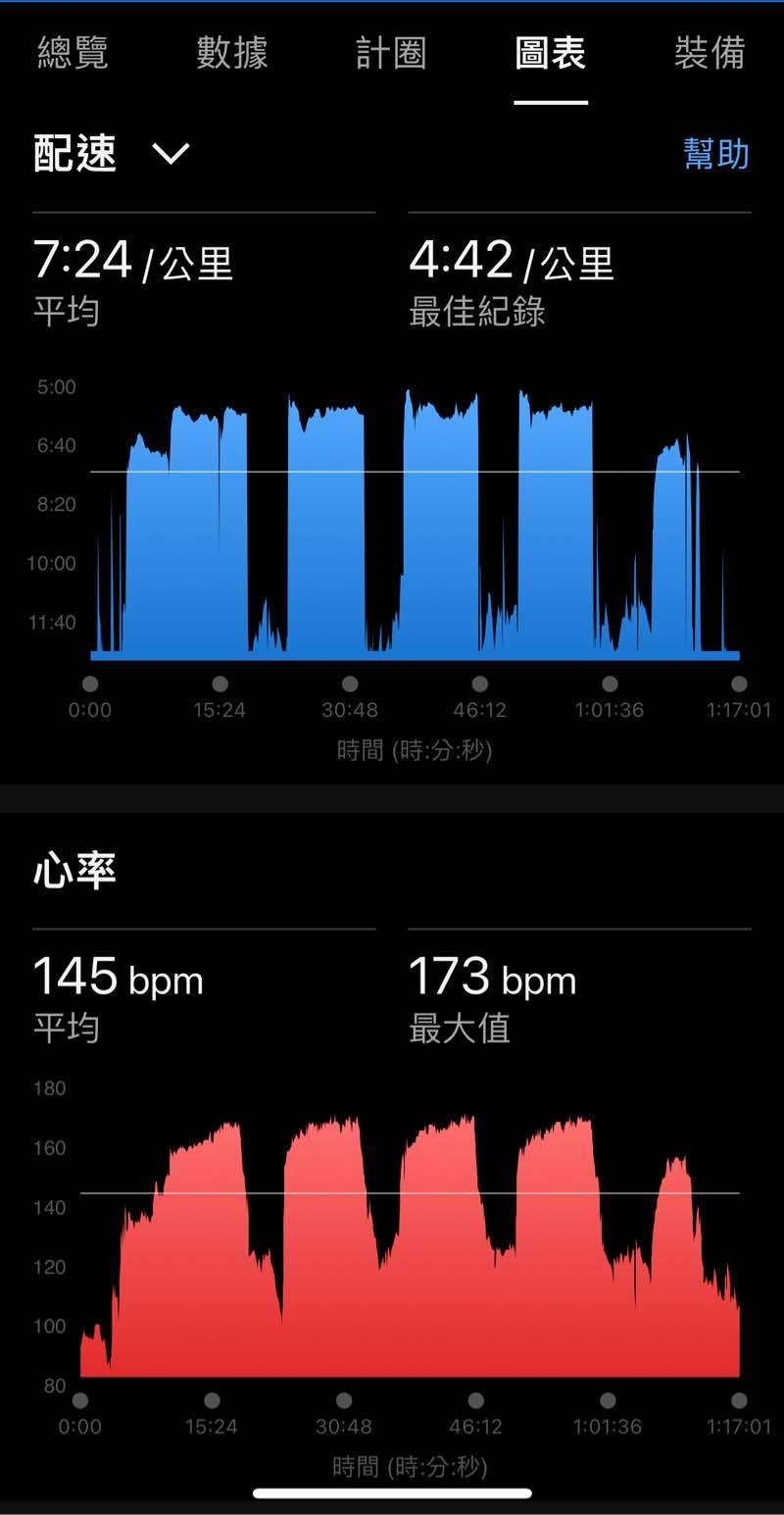
Task: Switch to the 總覽 tab
Action: (x=73, y=53)
